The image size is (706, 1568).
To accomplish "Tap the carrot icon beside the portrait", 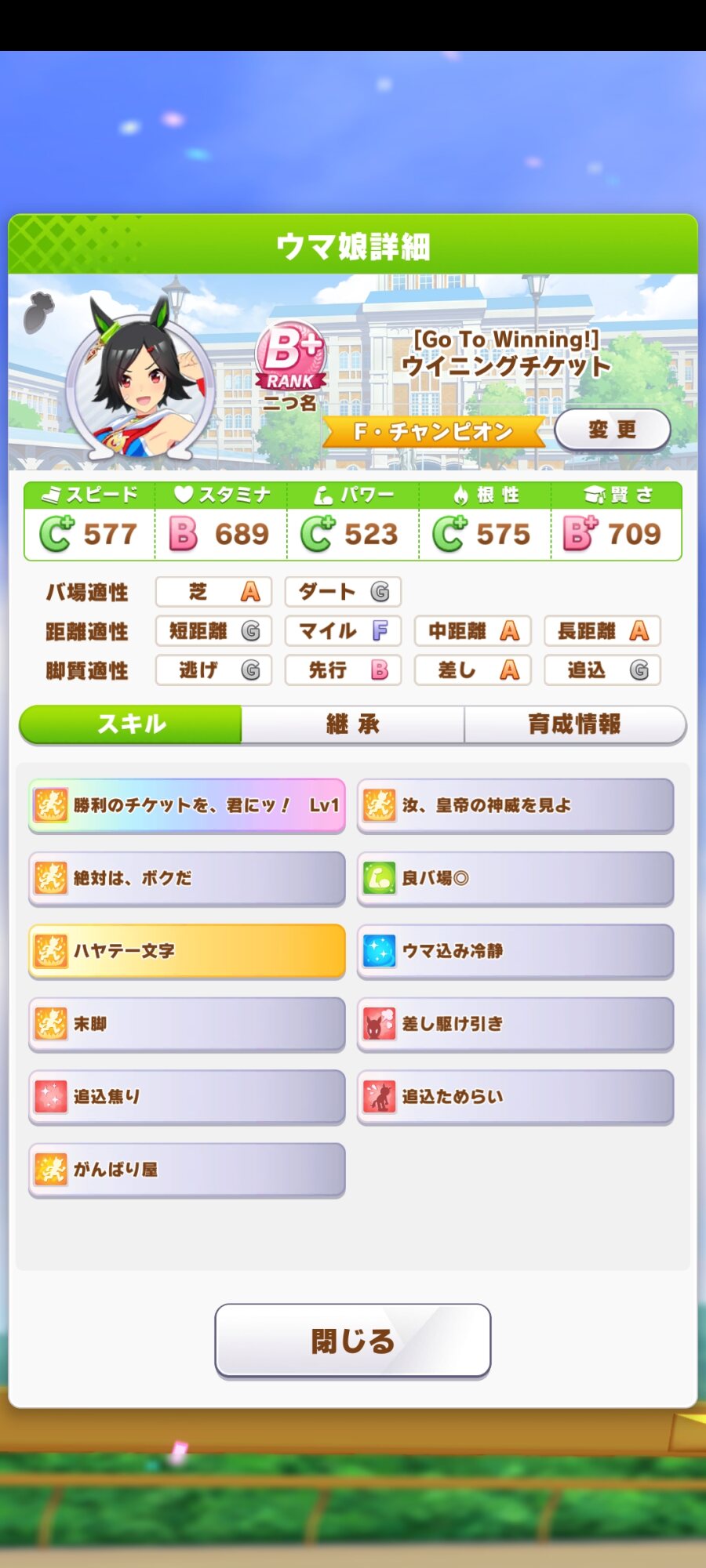I will [x=38, y=310].
